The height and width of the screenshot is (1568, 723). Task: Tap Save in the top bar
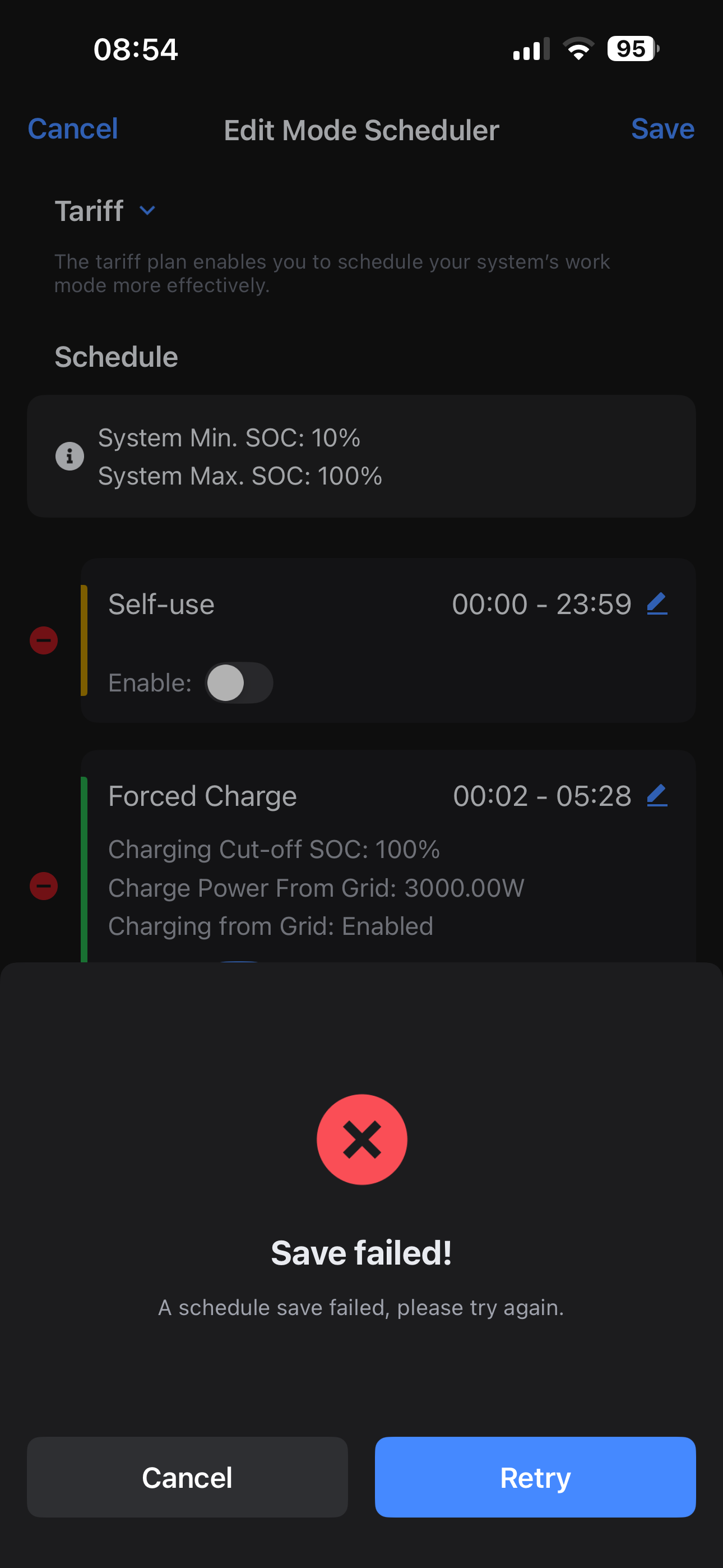pos(662,129)
